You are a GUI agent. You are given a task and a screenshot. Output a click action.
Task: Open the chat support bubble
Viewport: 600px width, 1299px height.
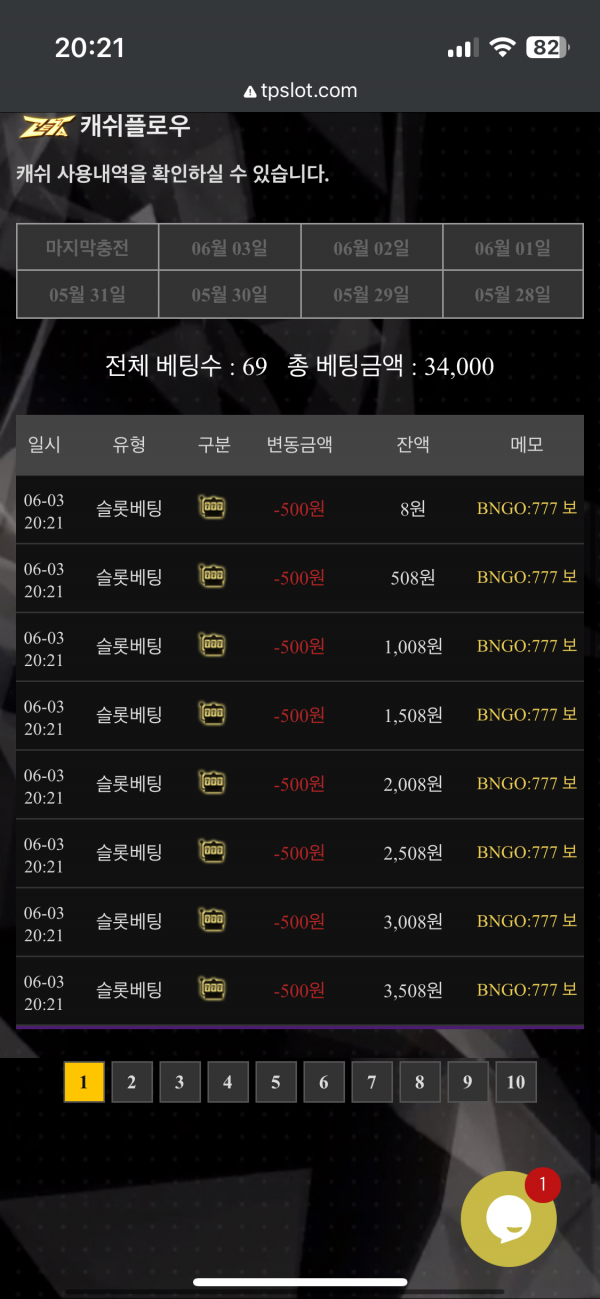click(508, 1218)
